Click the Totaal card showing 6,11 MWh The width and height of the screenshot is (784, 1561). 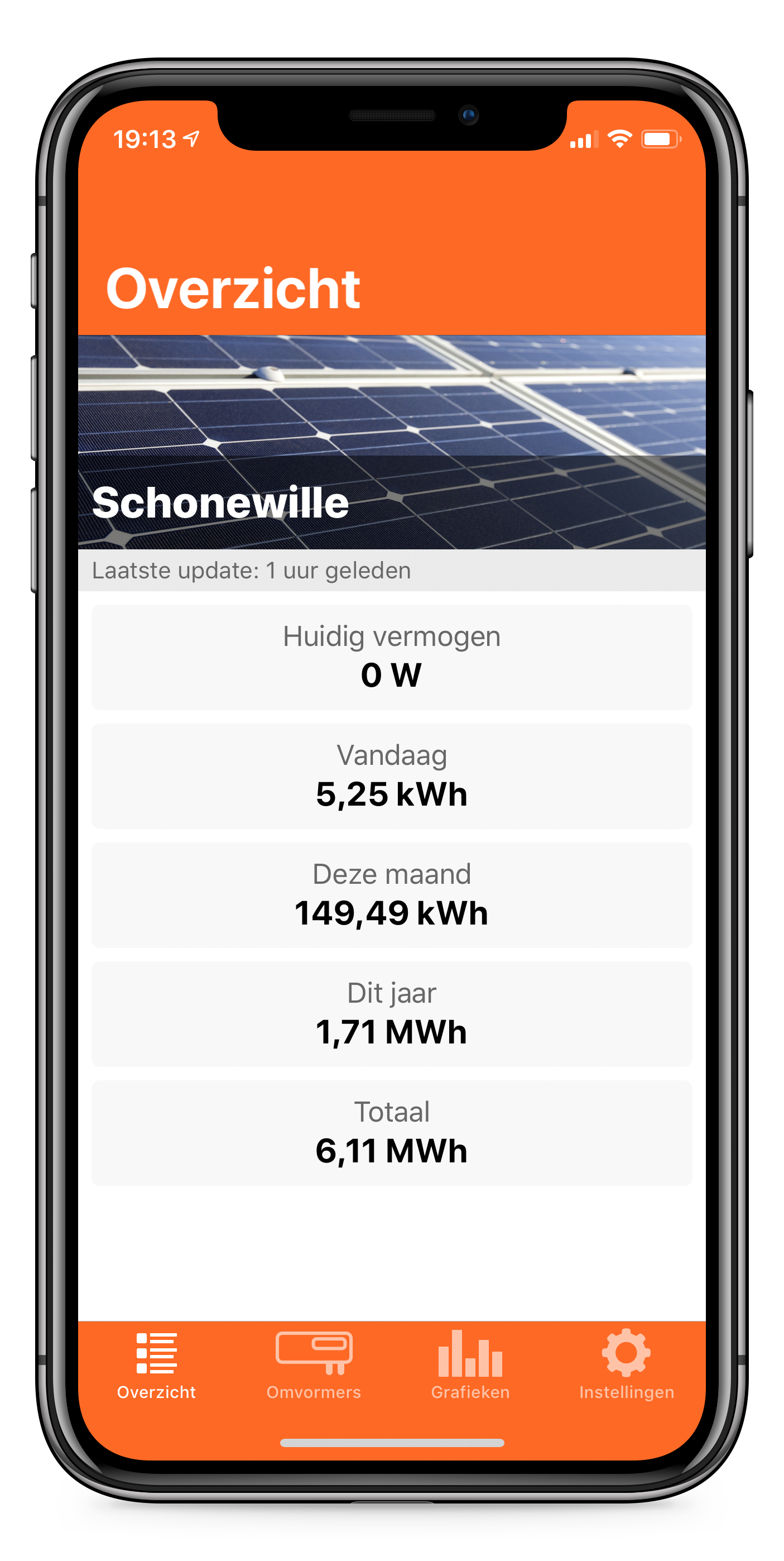(x=392, y=1133)
